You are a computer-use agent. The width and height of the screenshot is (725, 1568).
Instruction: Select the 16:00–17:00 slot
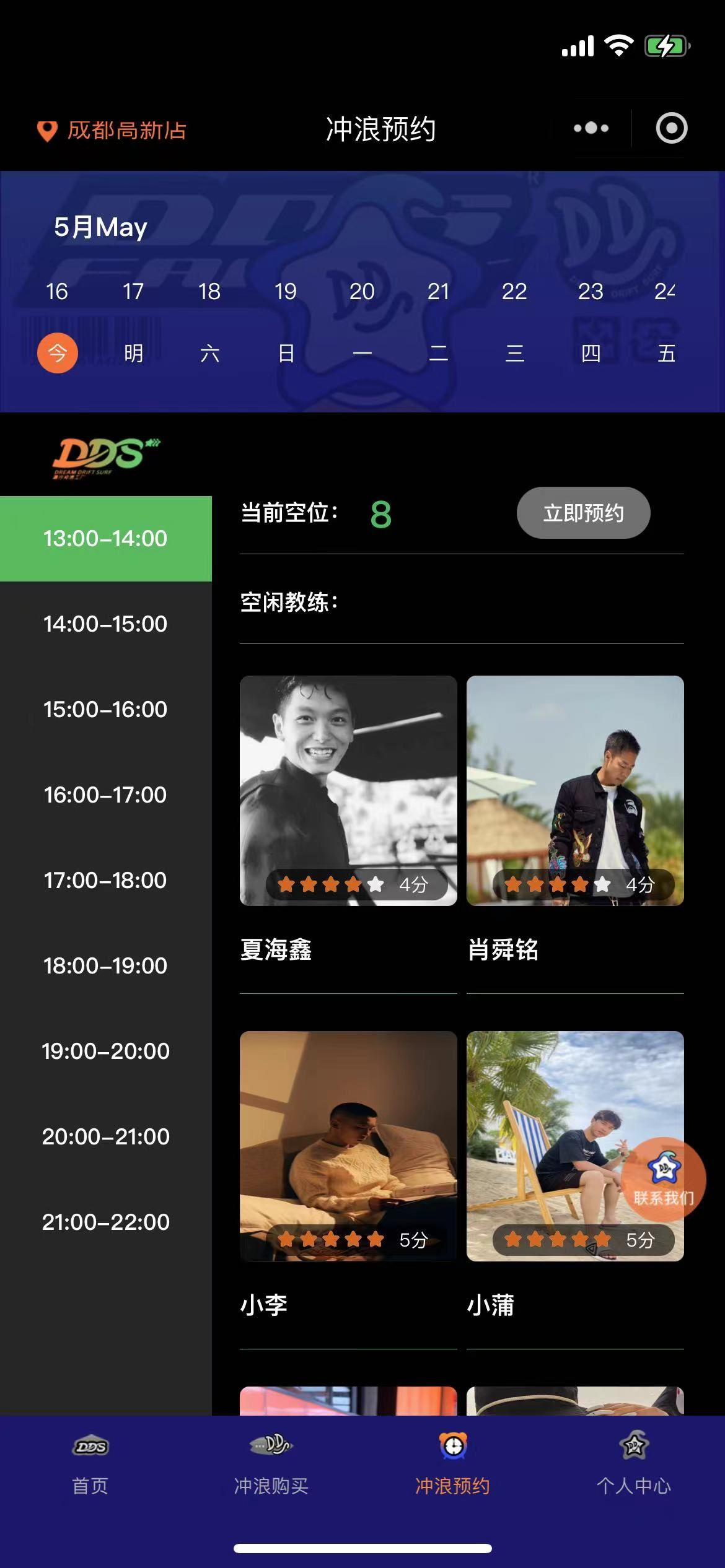[105, 795]
